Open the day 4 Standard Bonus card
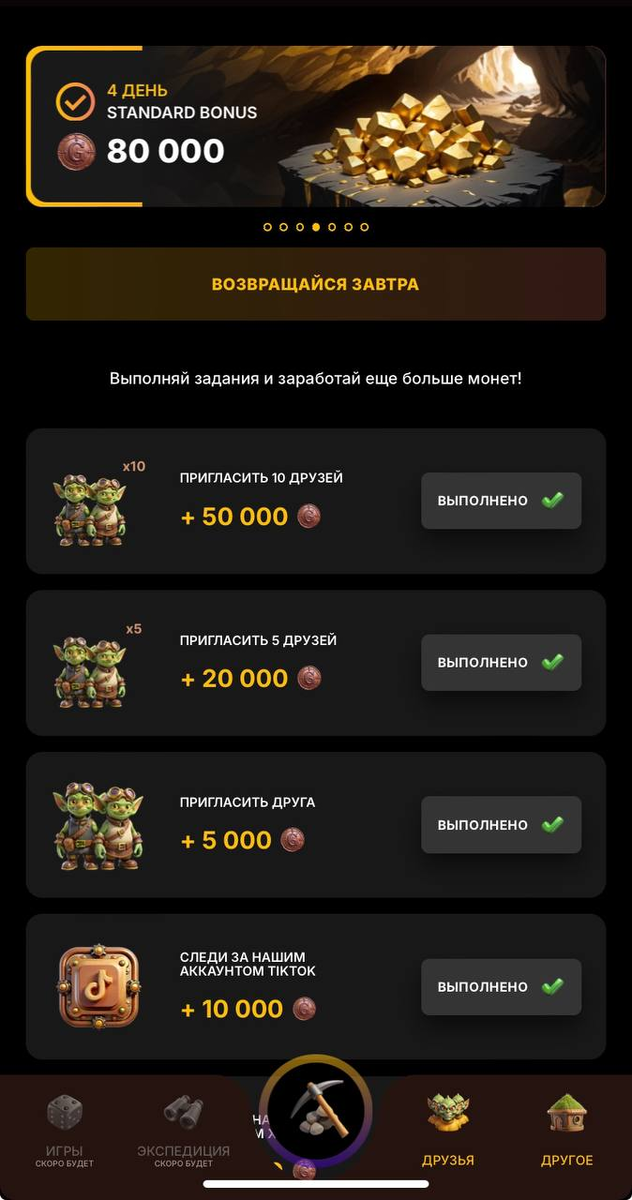The width and height of the screenshot is (632, 1200). click(x=316, y=126)
